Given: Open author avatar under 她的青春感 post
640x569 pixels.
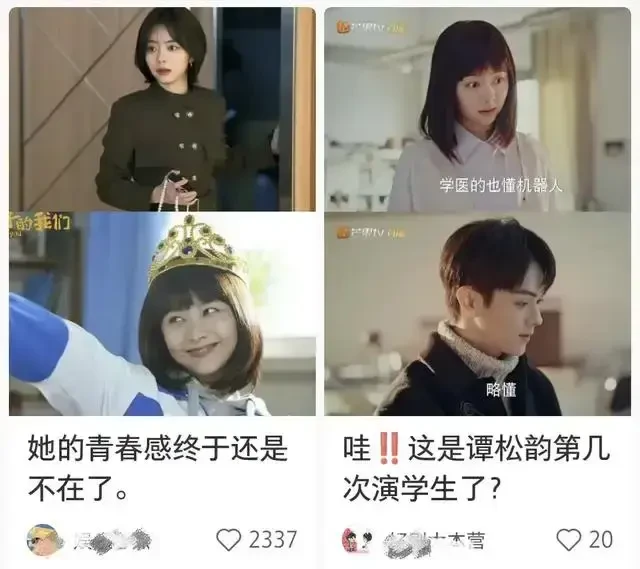Looking at the screenshot, I should [42, 539].
